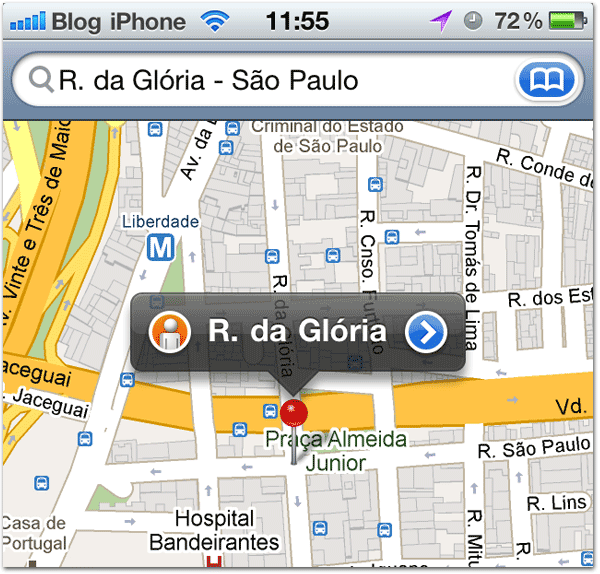
Task: Tap the search field showing R. da Glória
Action: [x=270, y=79]
